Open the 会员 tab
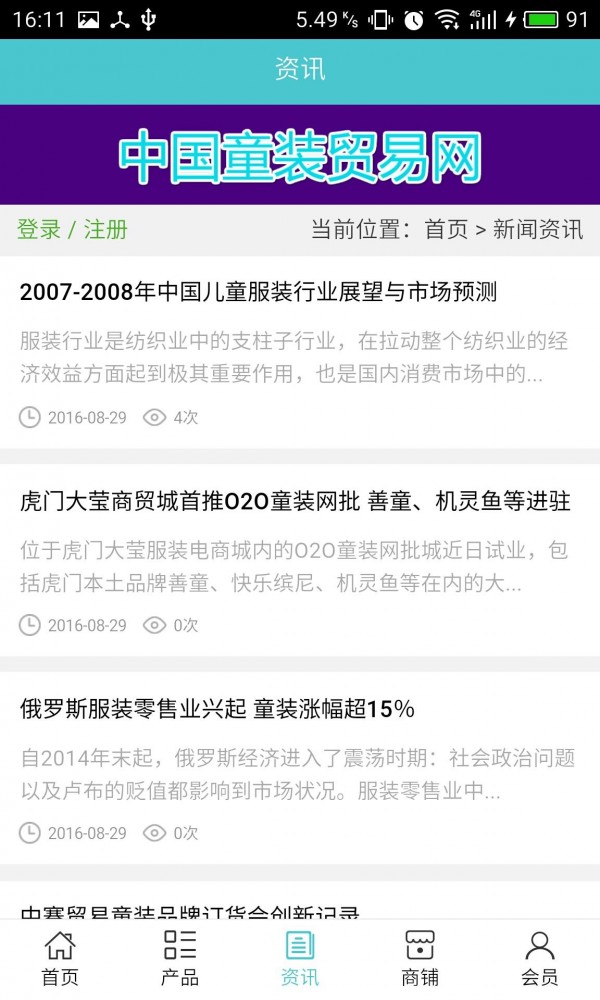This screenshot has width=600, height=1000. [x=540, y=958]
